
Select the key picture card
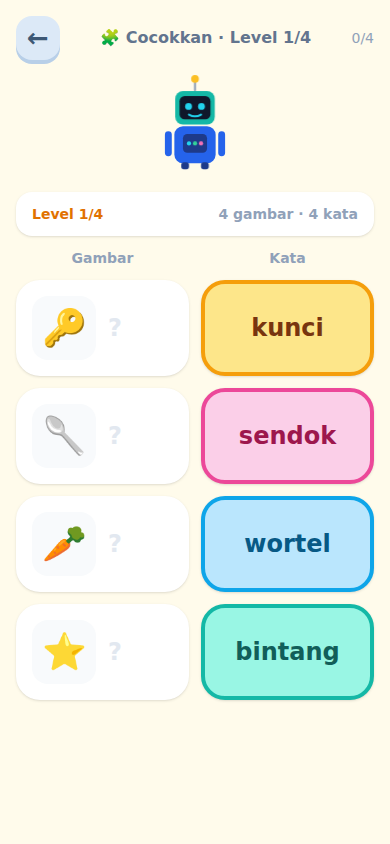coord(102,328)
